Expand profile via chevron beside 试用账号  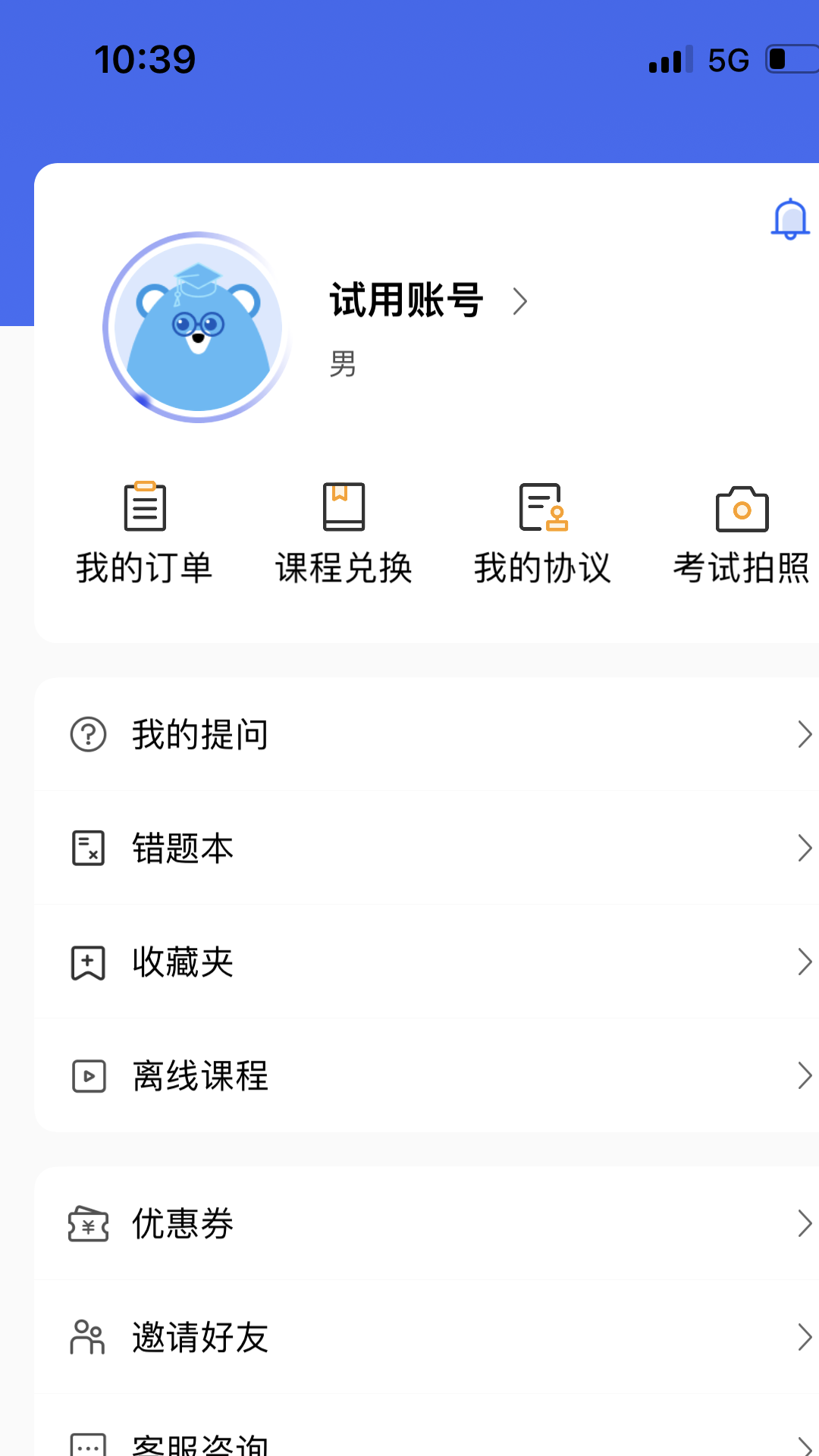pos(521,302)
